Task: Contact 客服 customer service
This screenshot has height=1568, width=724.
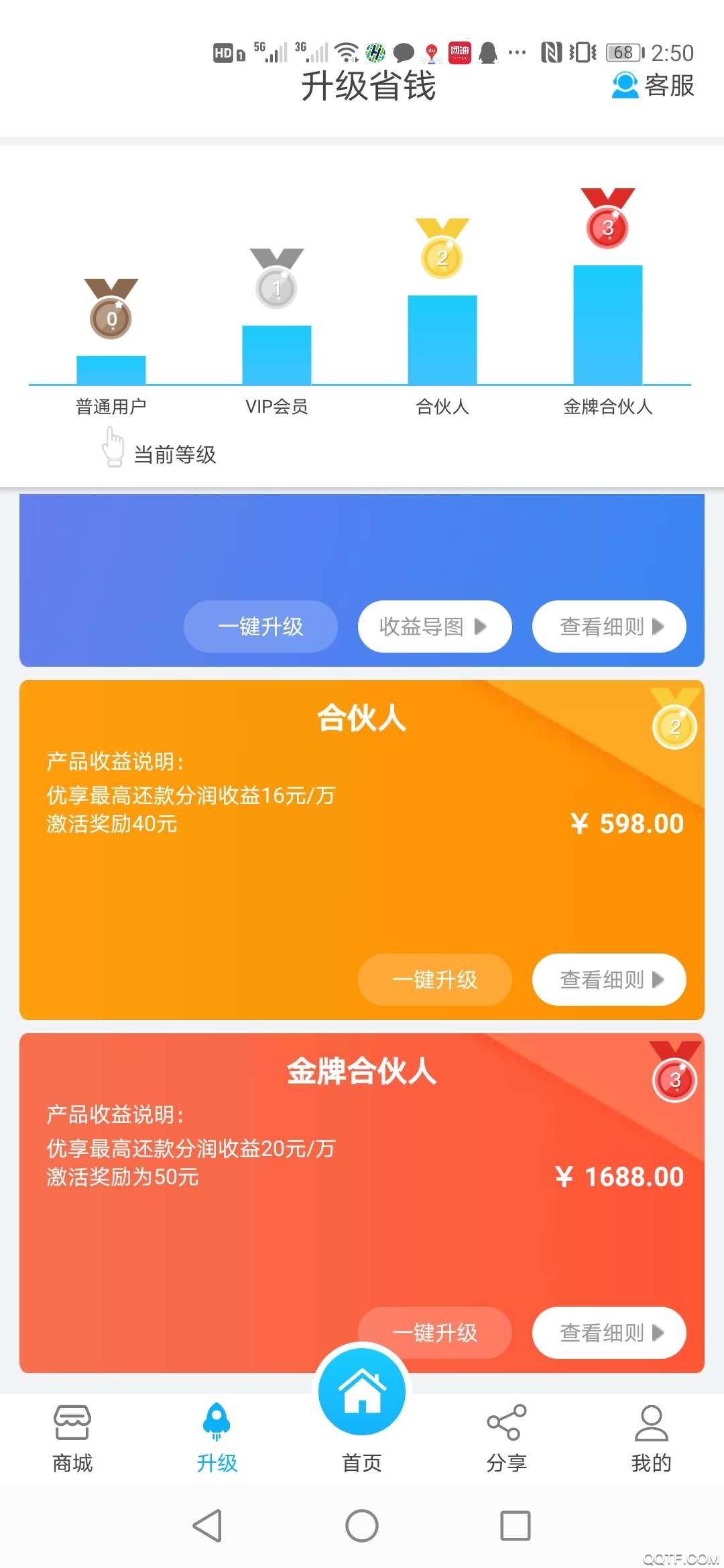Action: (x=652, y=86)
